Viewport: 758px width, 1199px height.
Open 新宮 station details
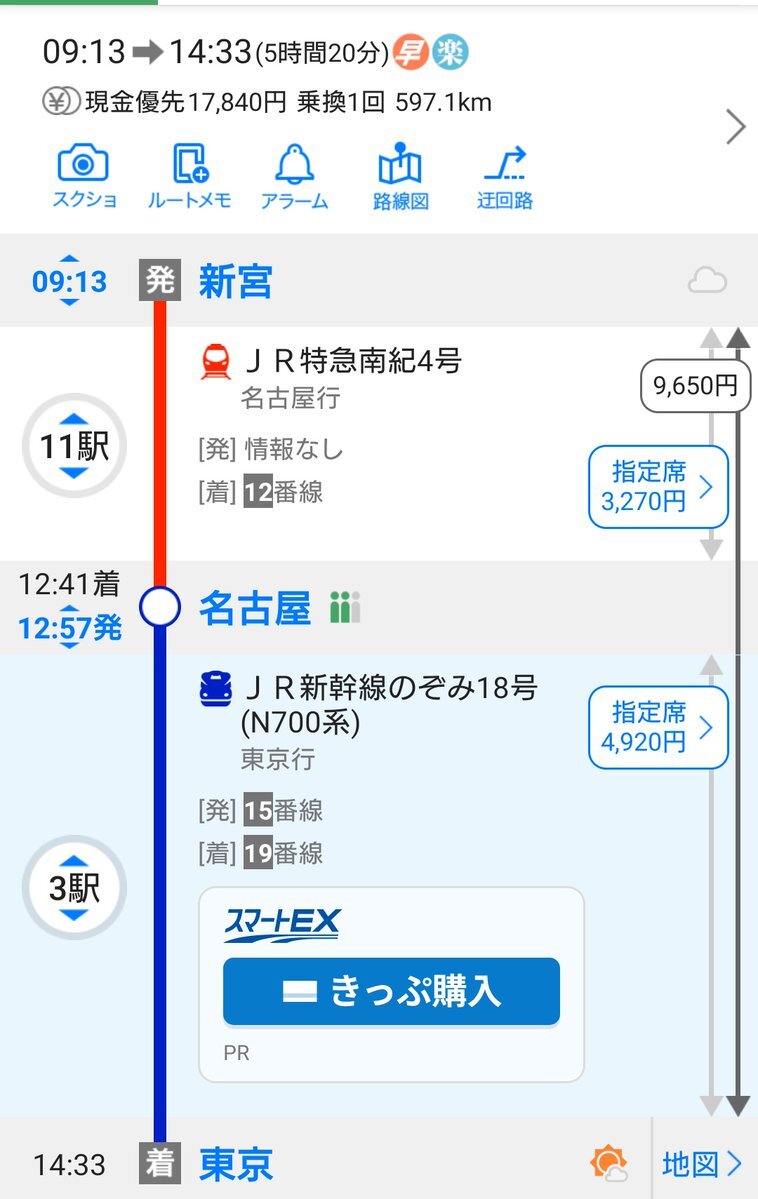click(x=236, y=282)
